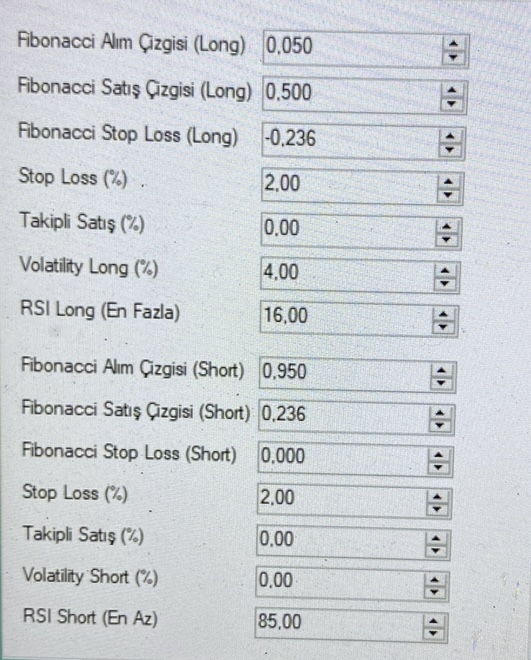
Task: Decrease Fibonacci Alım Çizgisi (Short) with down arrow
Action: point(441,383)
